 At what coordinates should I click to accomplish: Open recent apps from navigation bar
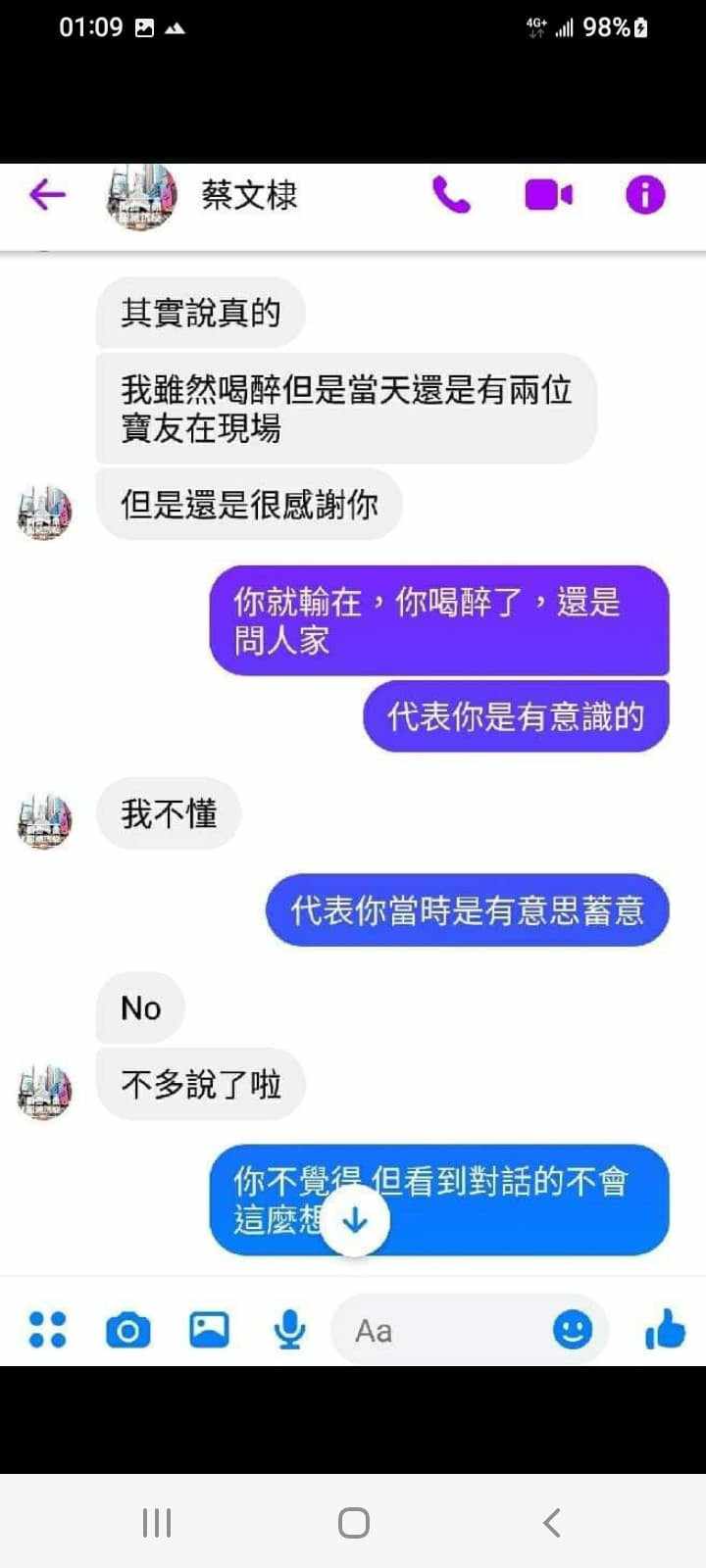[157, 1522]
